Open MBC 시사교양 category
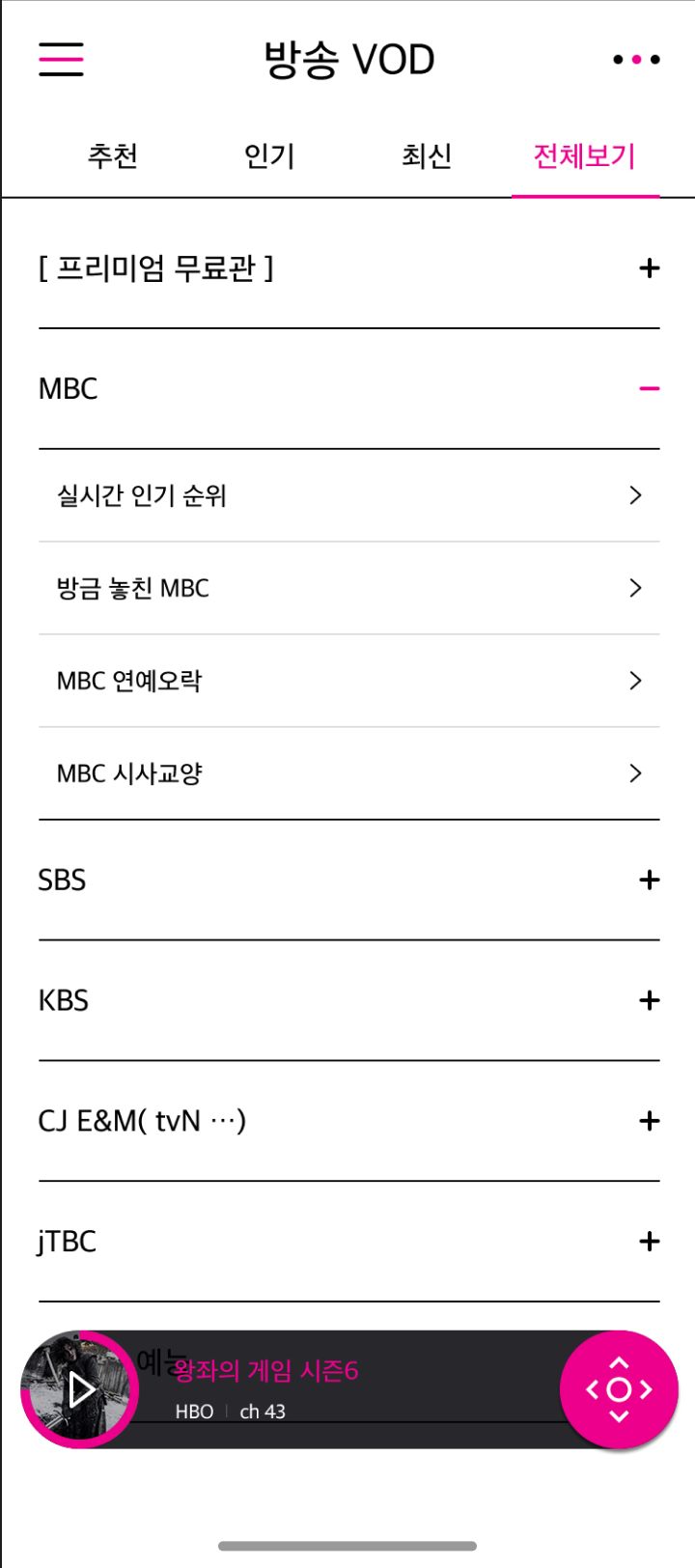Viewport: 695px width, 1568px height. pos(348,773)
